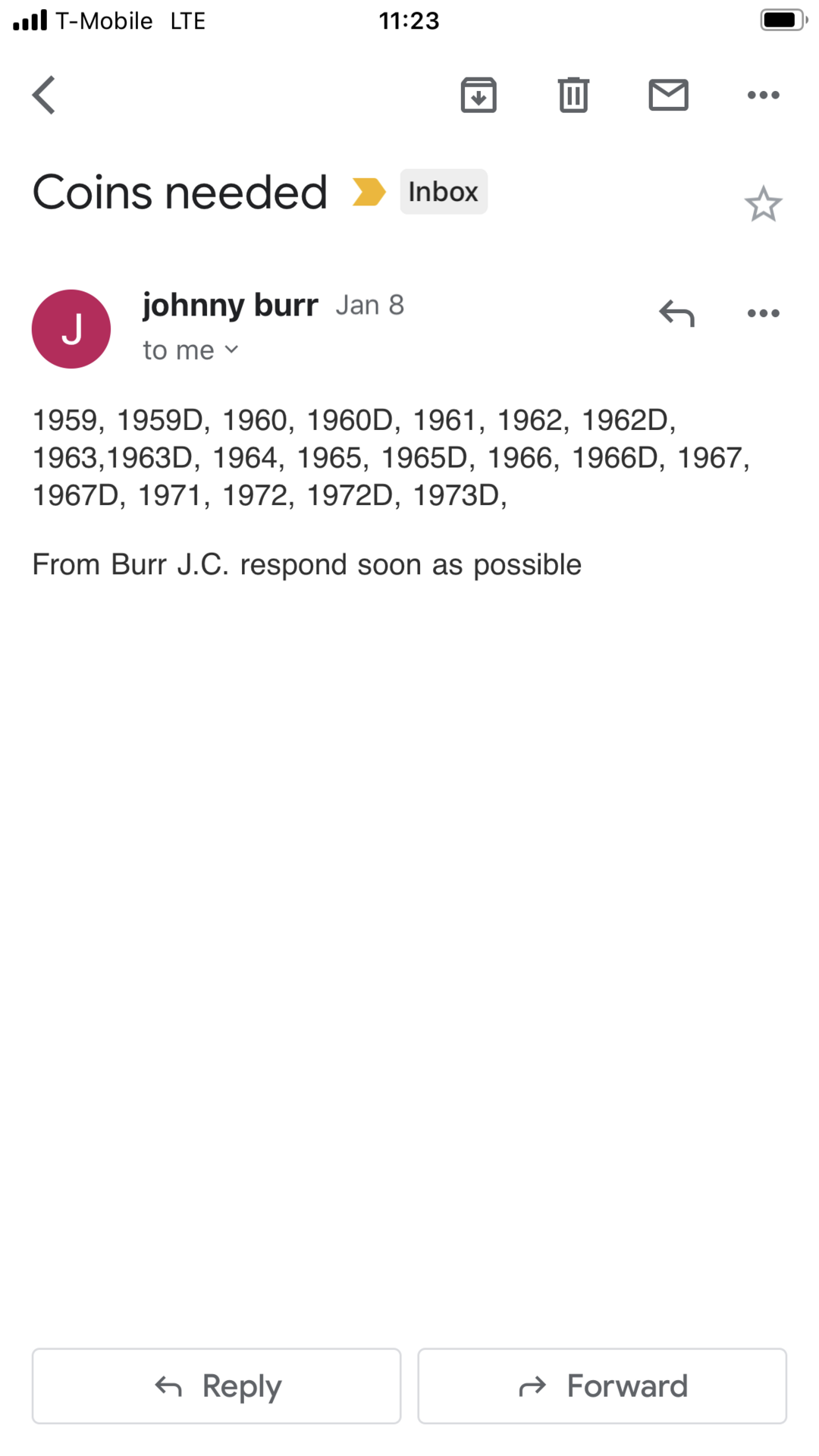
Task: Archive this email
Action: tap(479, 95)
